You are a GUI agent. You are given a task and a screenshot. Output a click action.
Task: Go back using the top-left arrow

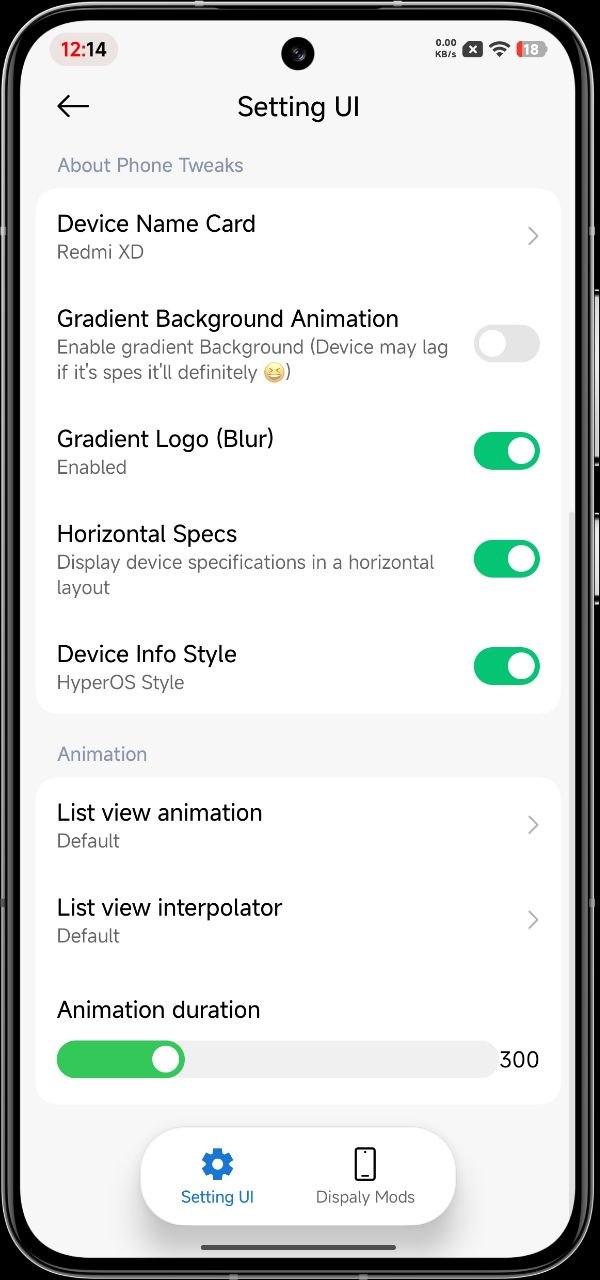click(73, 106)
